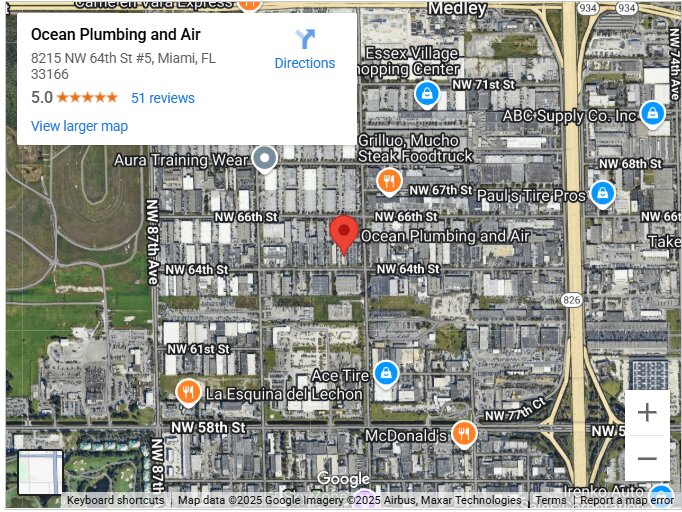This screenshot has height=512, width=682.
Task: Select the red Ocean Plumbing and Air pin
Action: point(344,235)
